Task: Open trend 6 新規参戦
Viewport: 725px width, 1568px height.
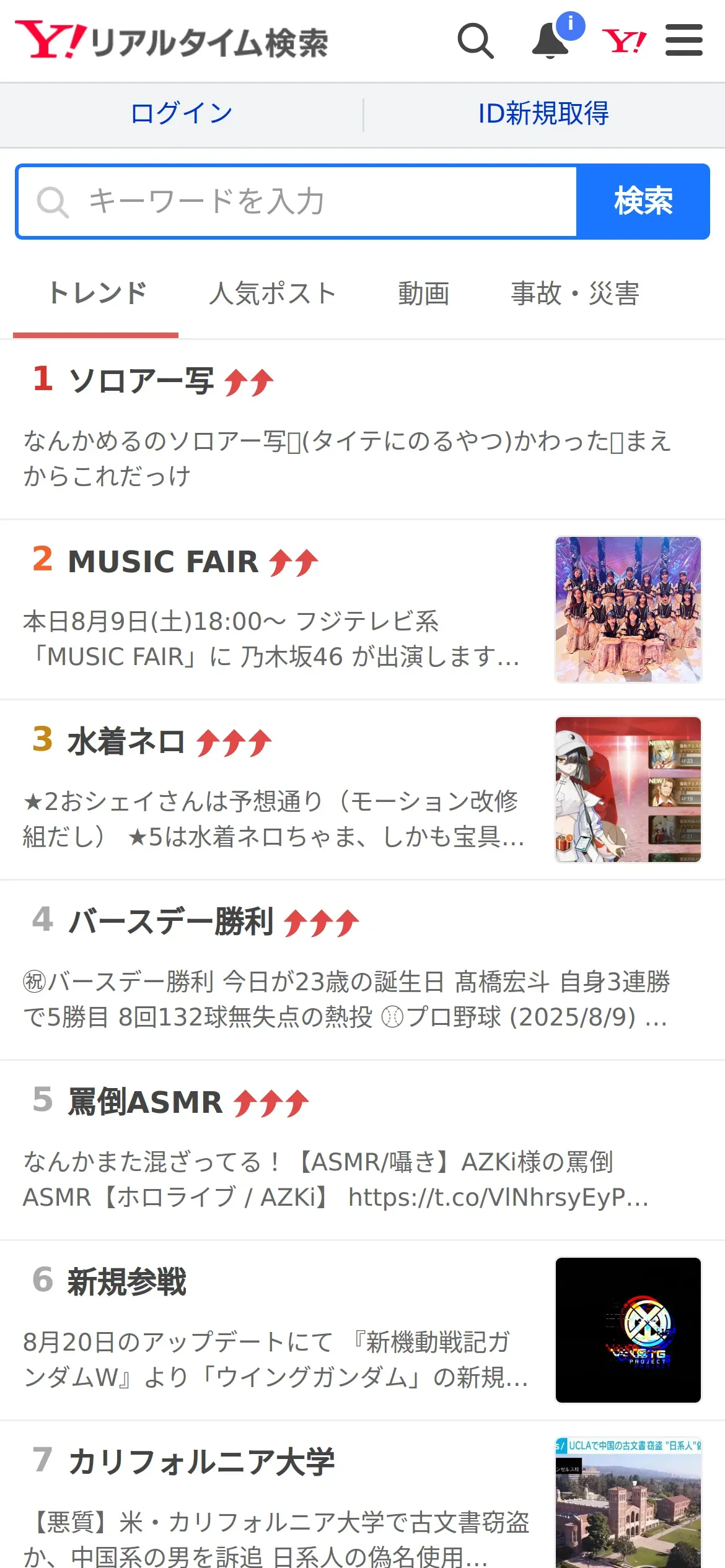Action: (126, 1282)
